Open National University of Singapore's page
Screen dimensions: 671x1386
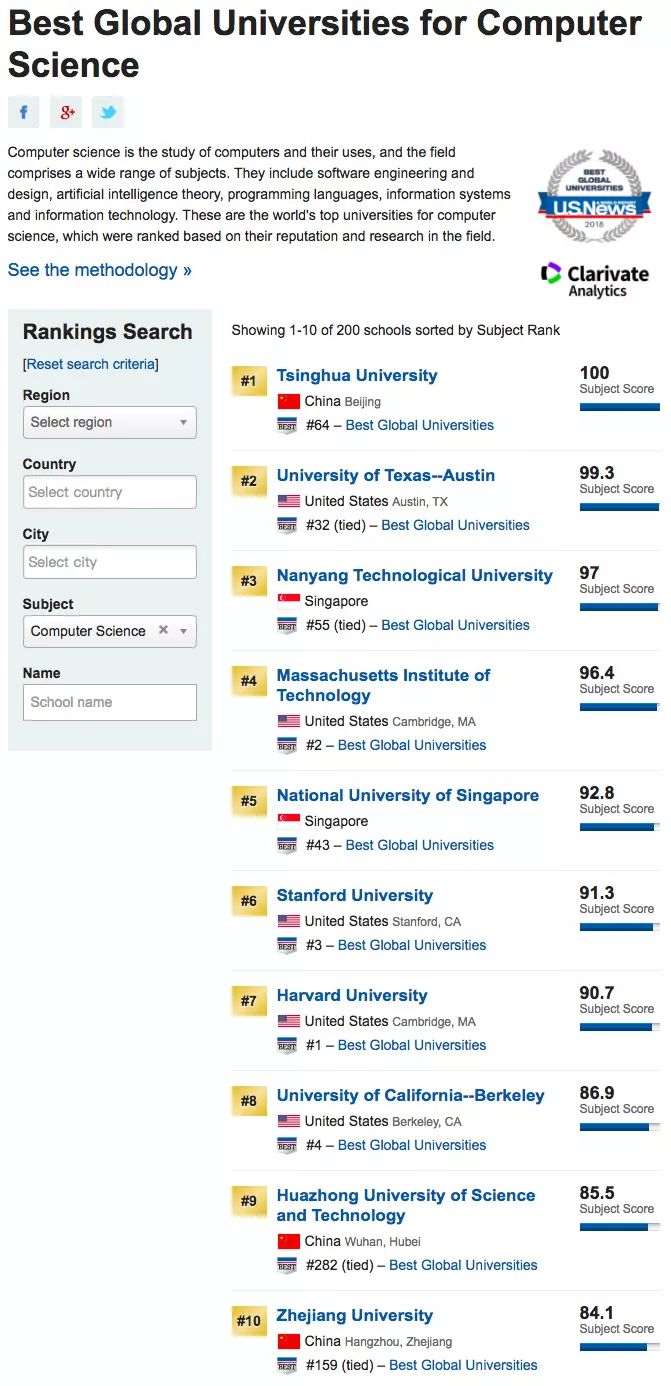coord(407,796)
